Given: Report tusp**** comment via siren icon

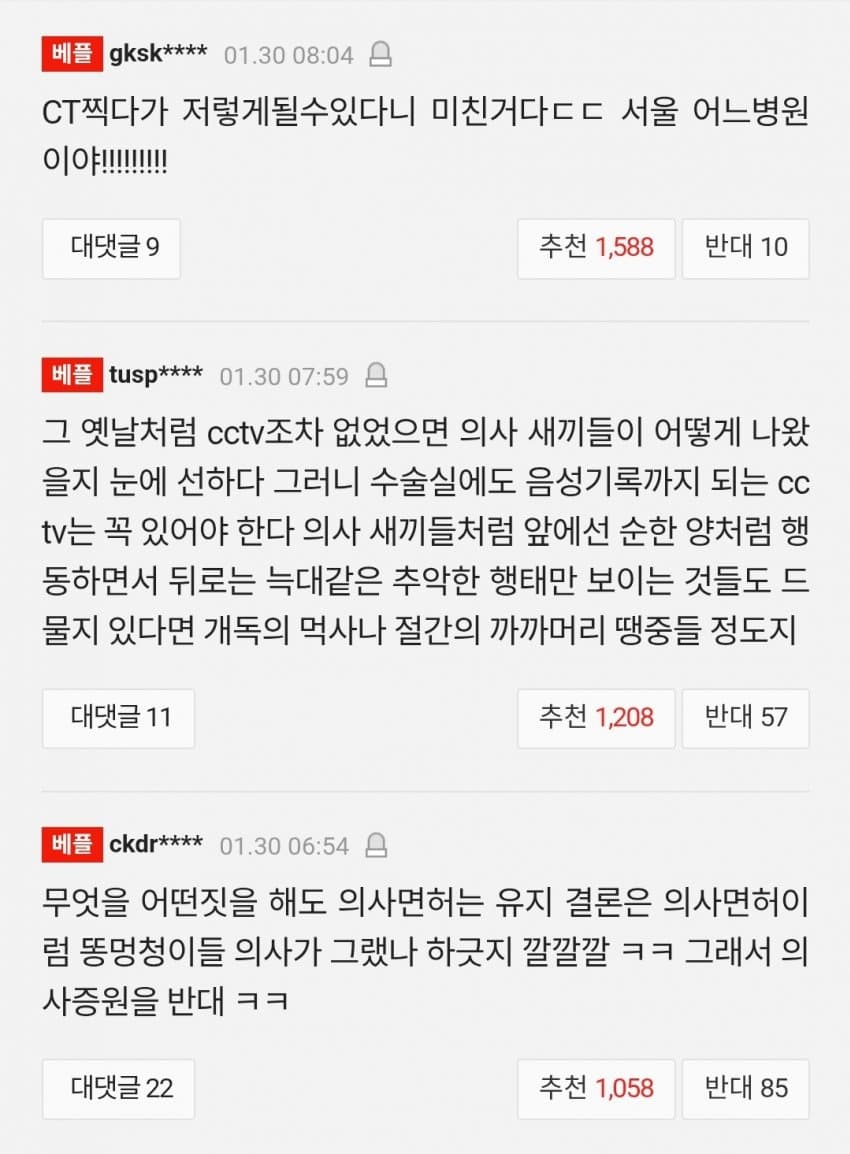Looking at the screenshot, I should [376, 376].
